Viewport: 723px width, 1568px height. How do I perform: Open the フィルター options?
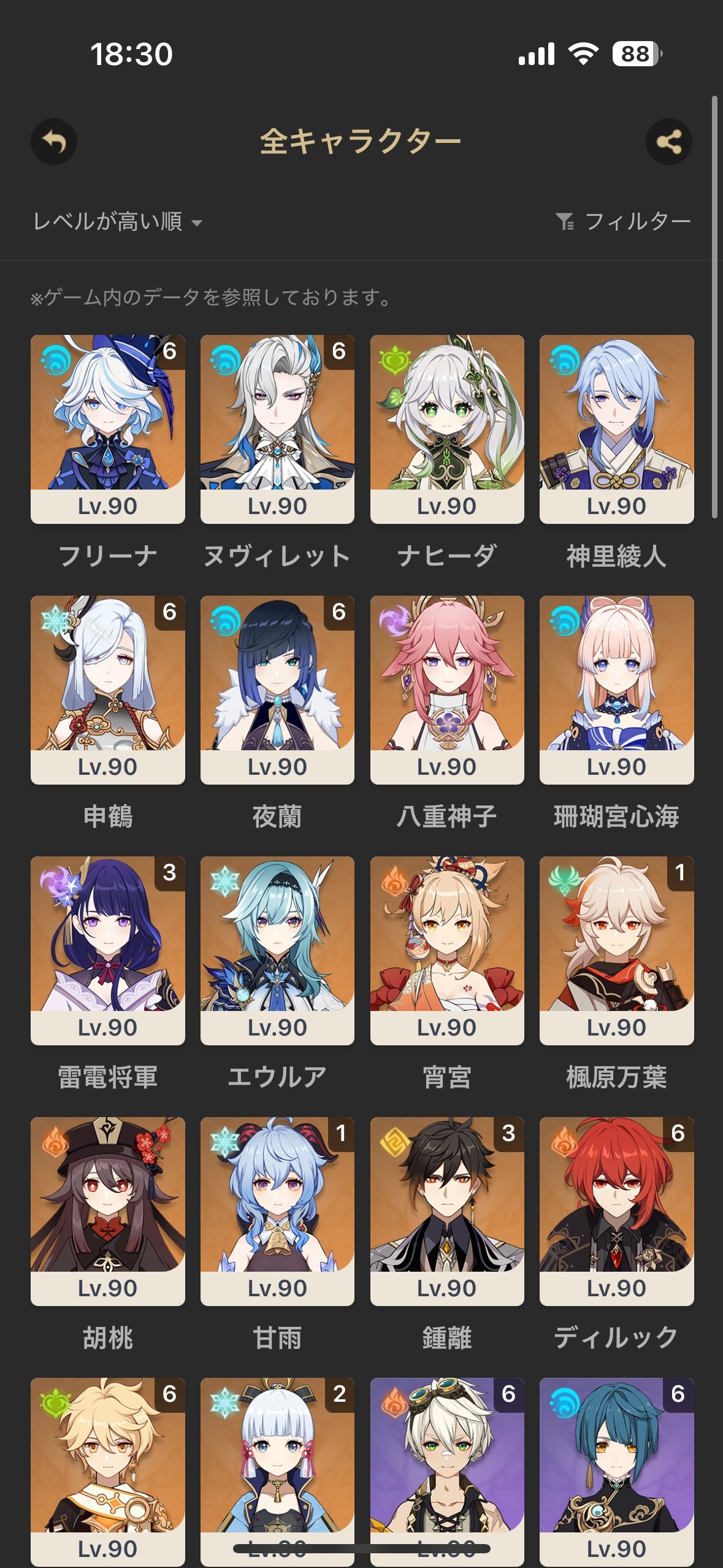tap(624, 221)
